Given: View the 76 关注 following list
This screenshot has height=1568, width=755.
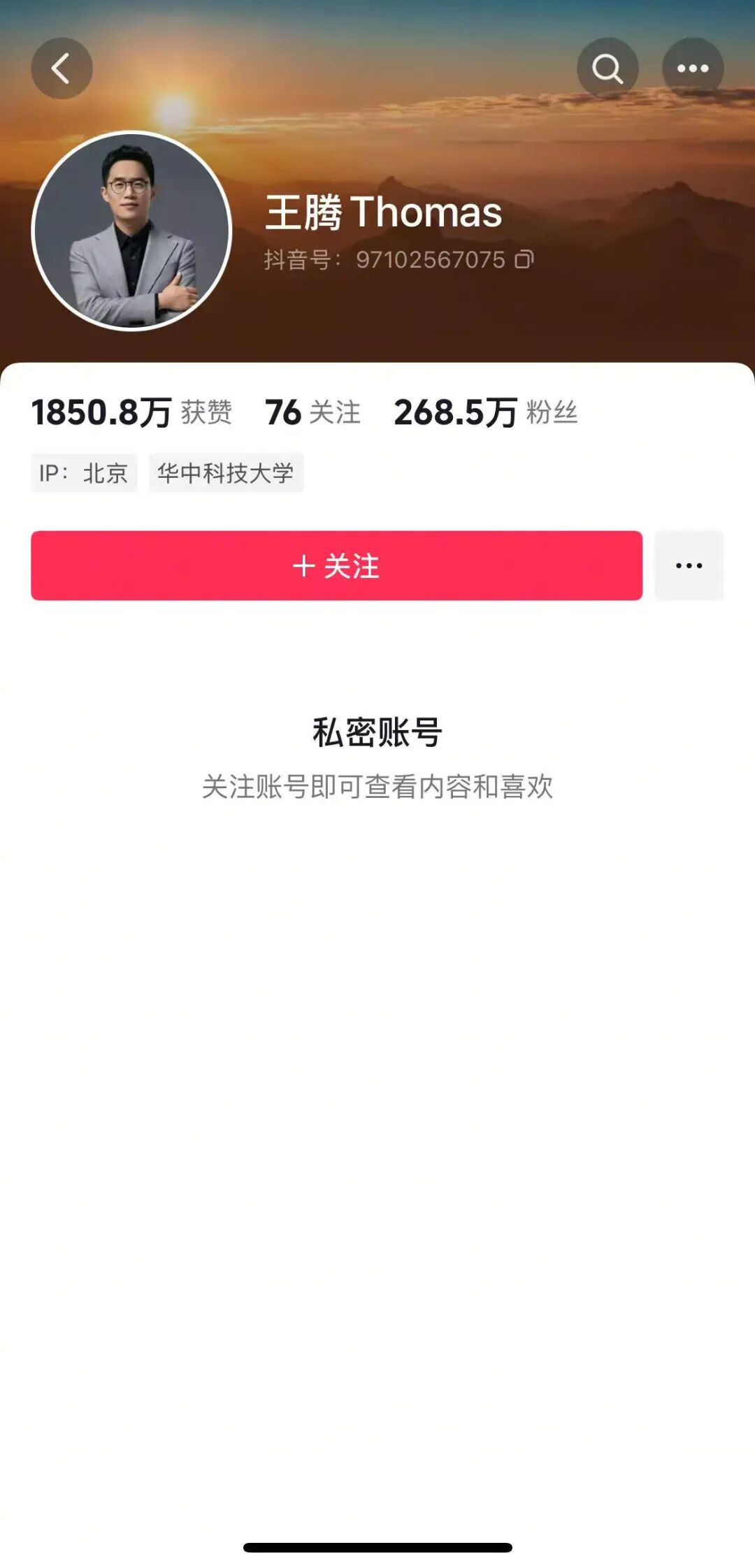Looking at the screenshot, I should pyautogui.click(x=312, y=412).
